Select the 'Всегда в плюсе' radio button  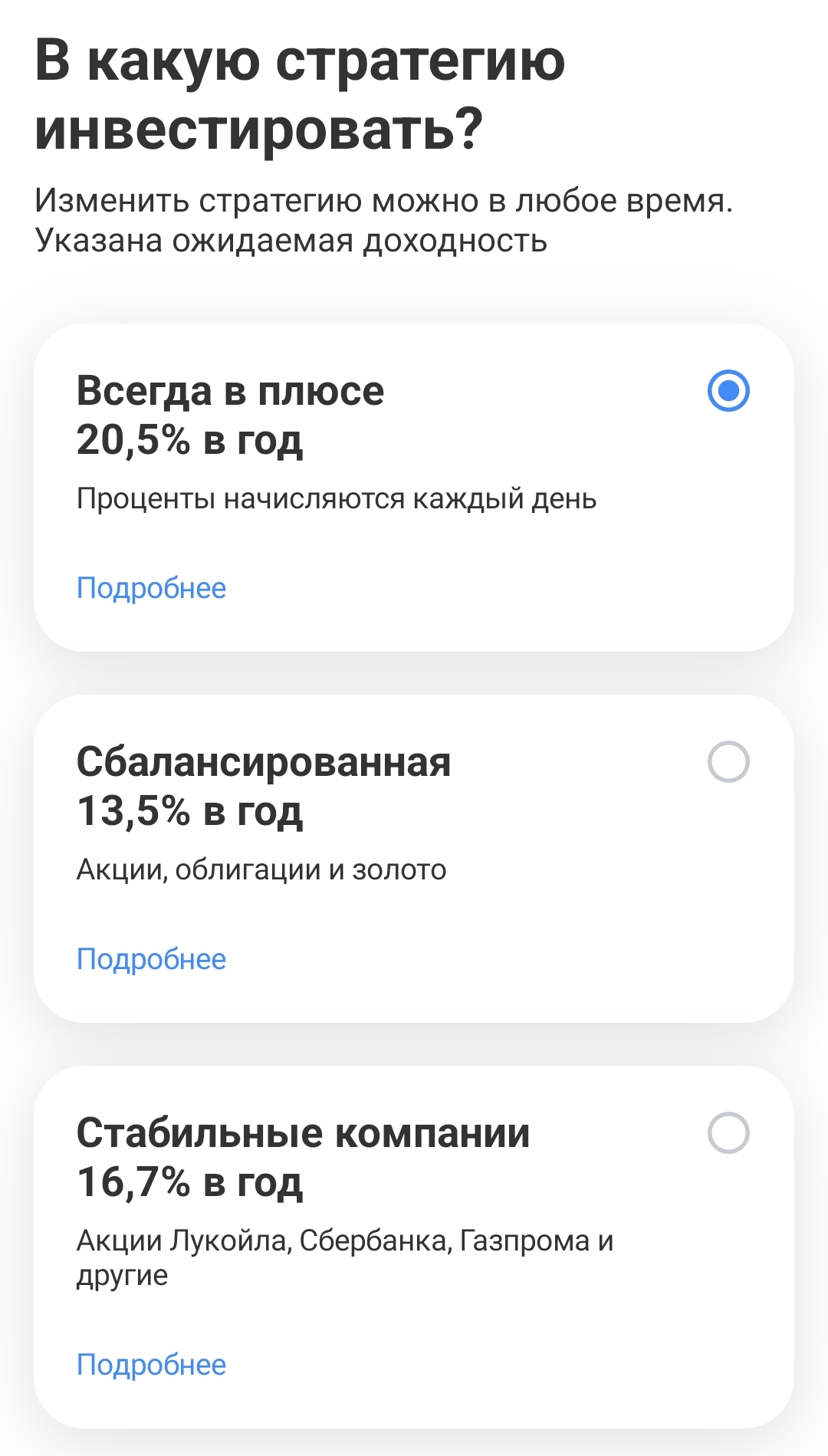(728, 391)
